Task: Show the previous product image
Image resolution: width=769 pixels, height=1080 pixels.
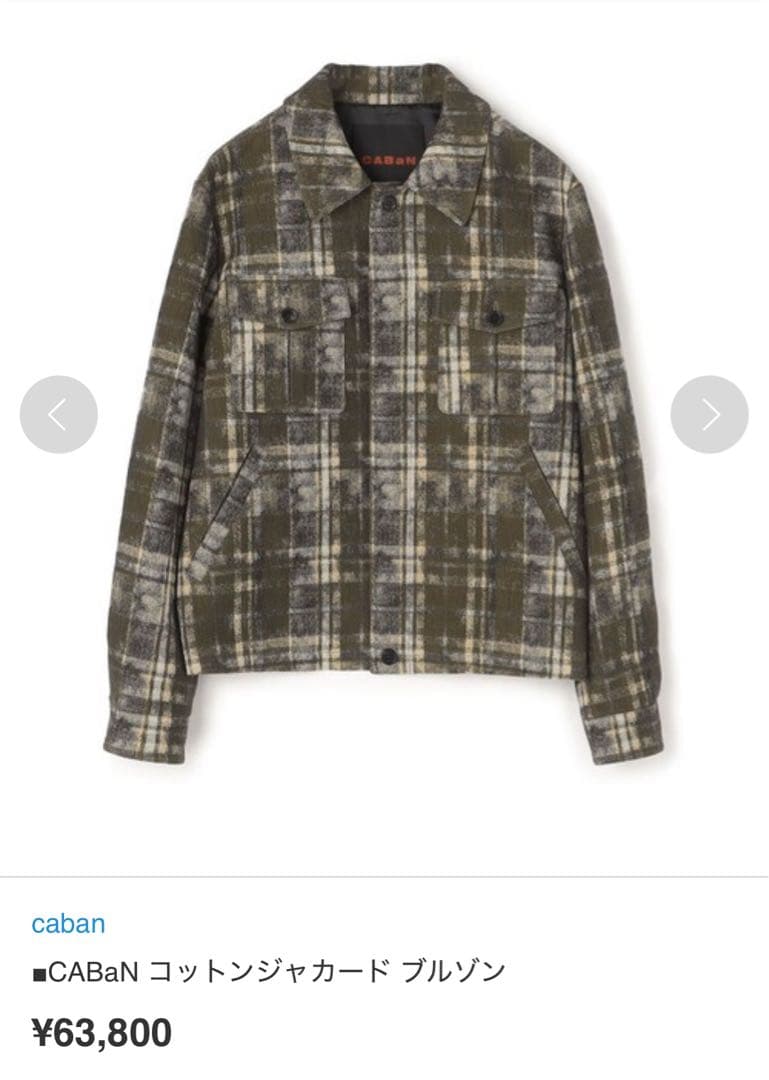Action: pos(58,414)
